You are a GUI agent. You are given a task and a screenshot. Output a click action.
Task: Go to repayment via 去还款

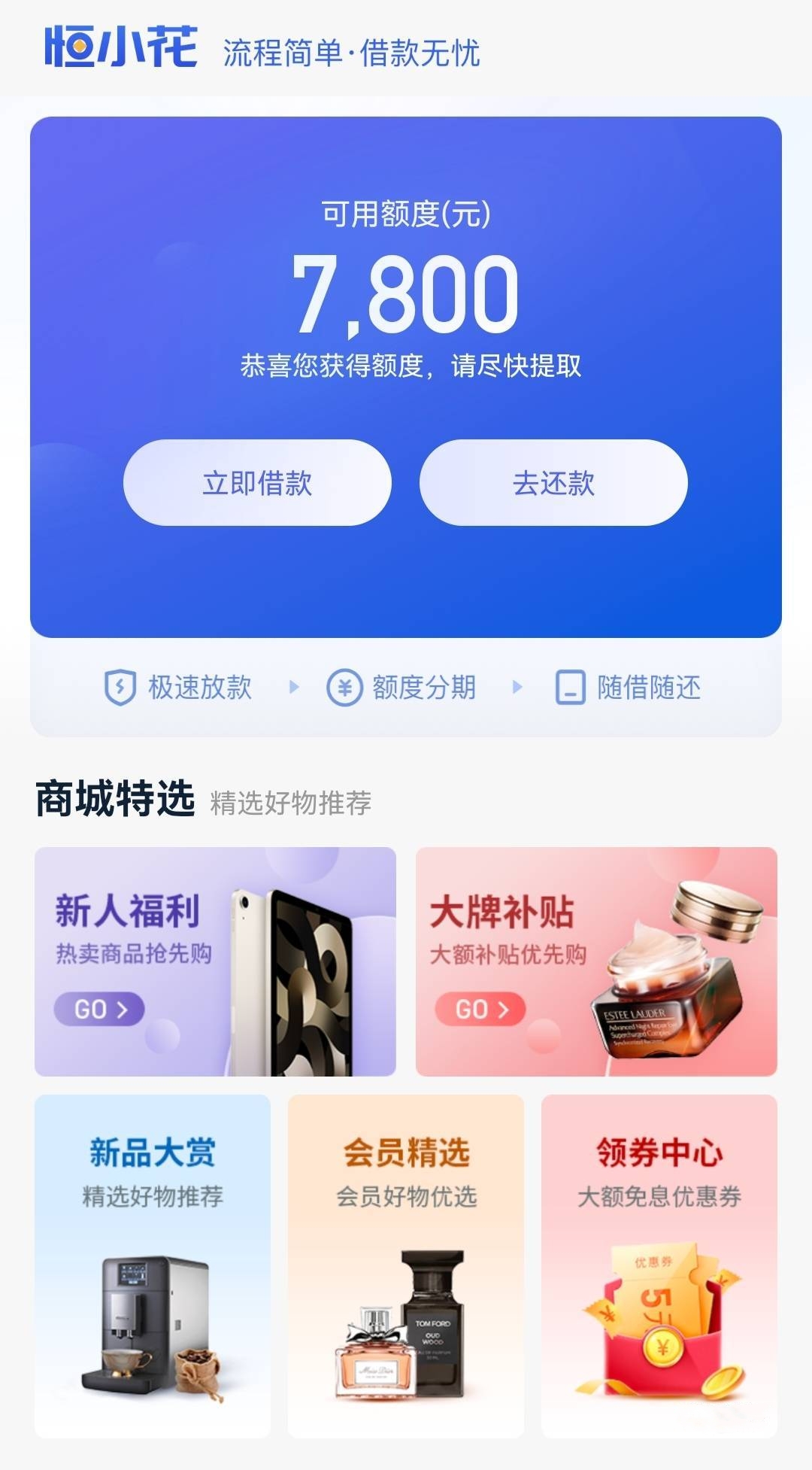tap(553, 482)
